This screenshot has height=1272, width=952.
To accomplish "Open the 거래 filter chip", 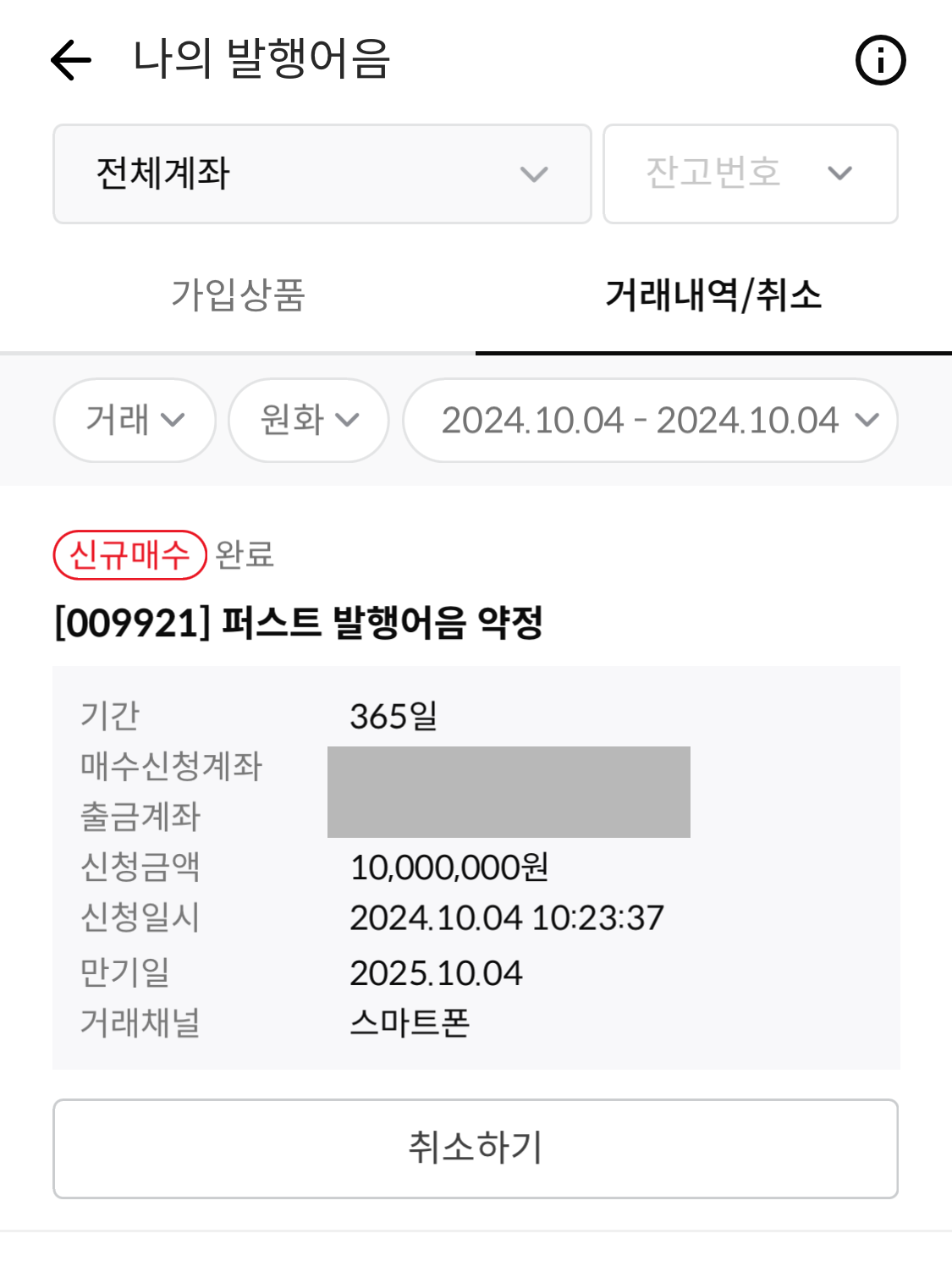I will 135,420.
